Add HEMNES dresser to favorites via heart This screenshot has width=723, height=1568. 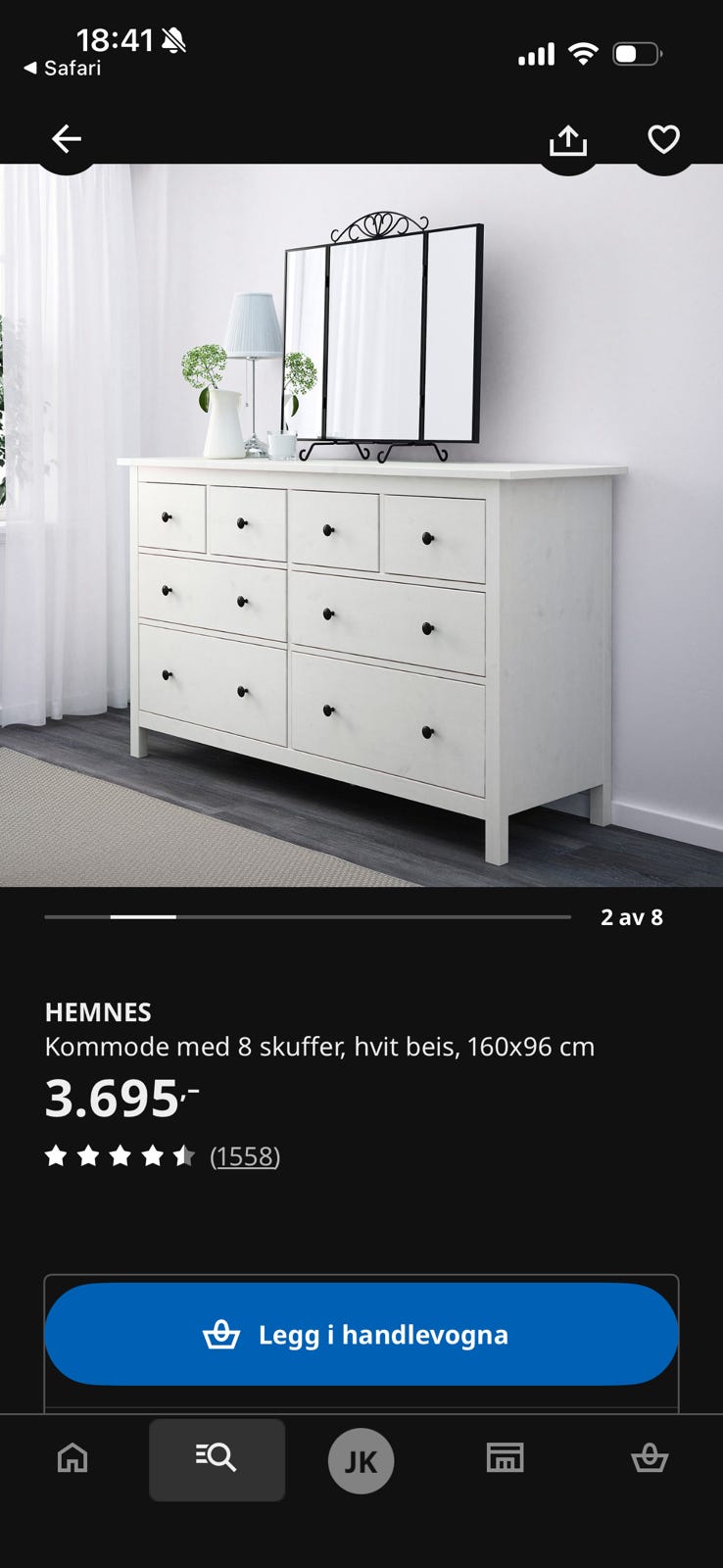(x=663, y=138)
